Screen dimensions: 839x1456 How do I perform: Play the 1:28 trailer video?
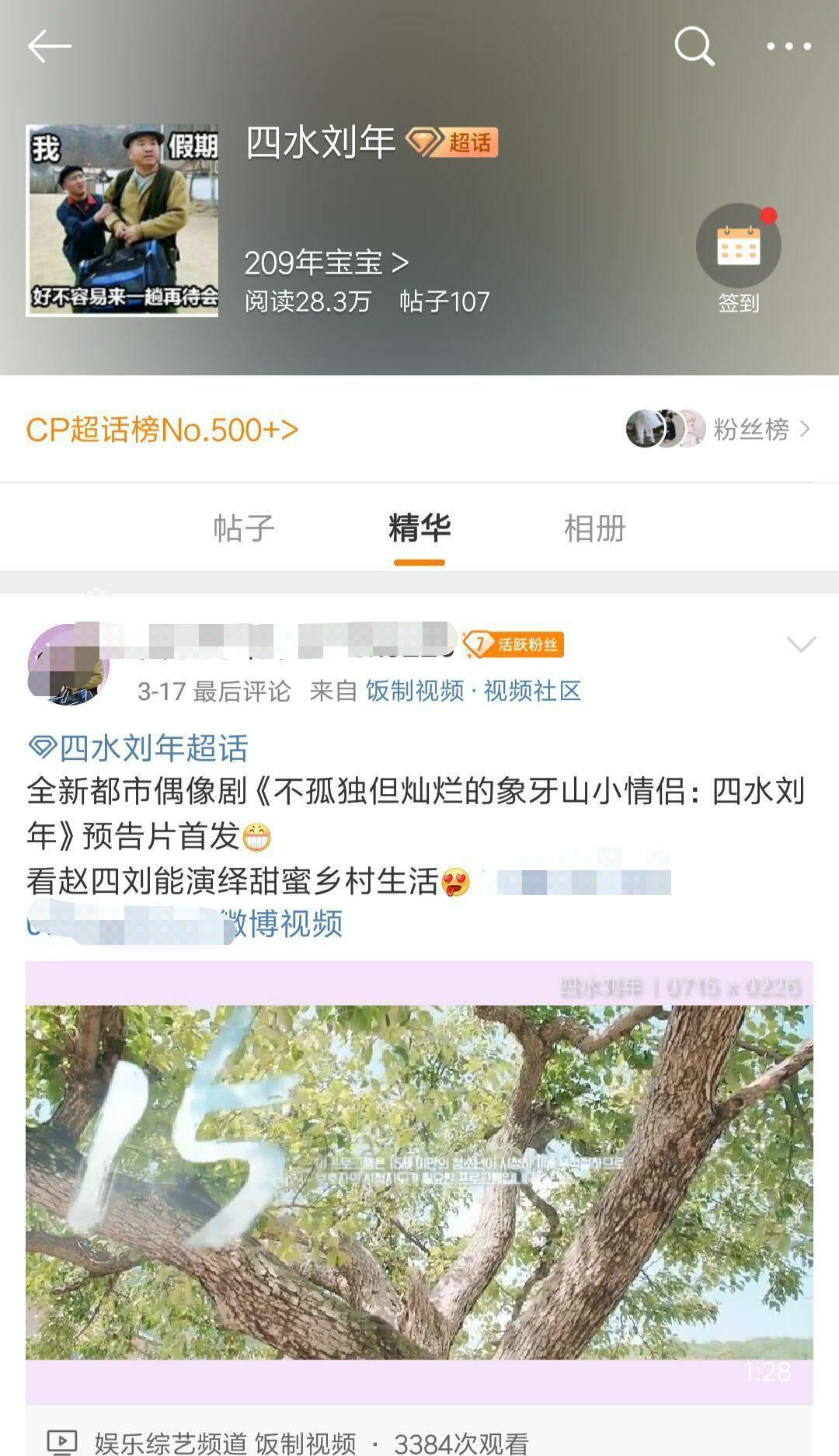point(419,1182)
